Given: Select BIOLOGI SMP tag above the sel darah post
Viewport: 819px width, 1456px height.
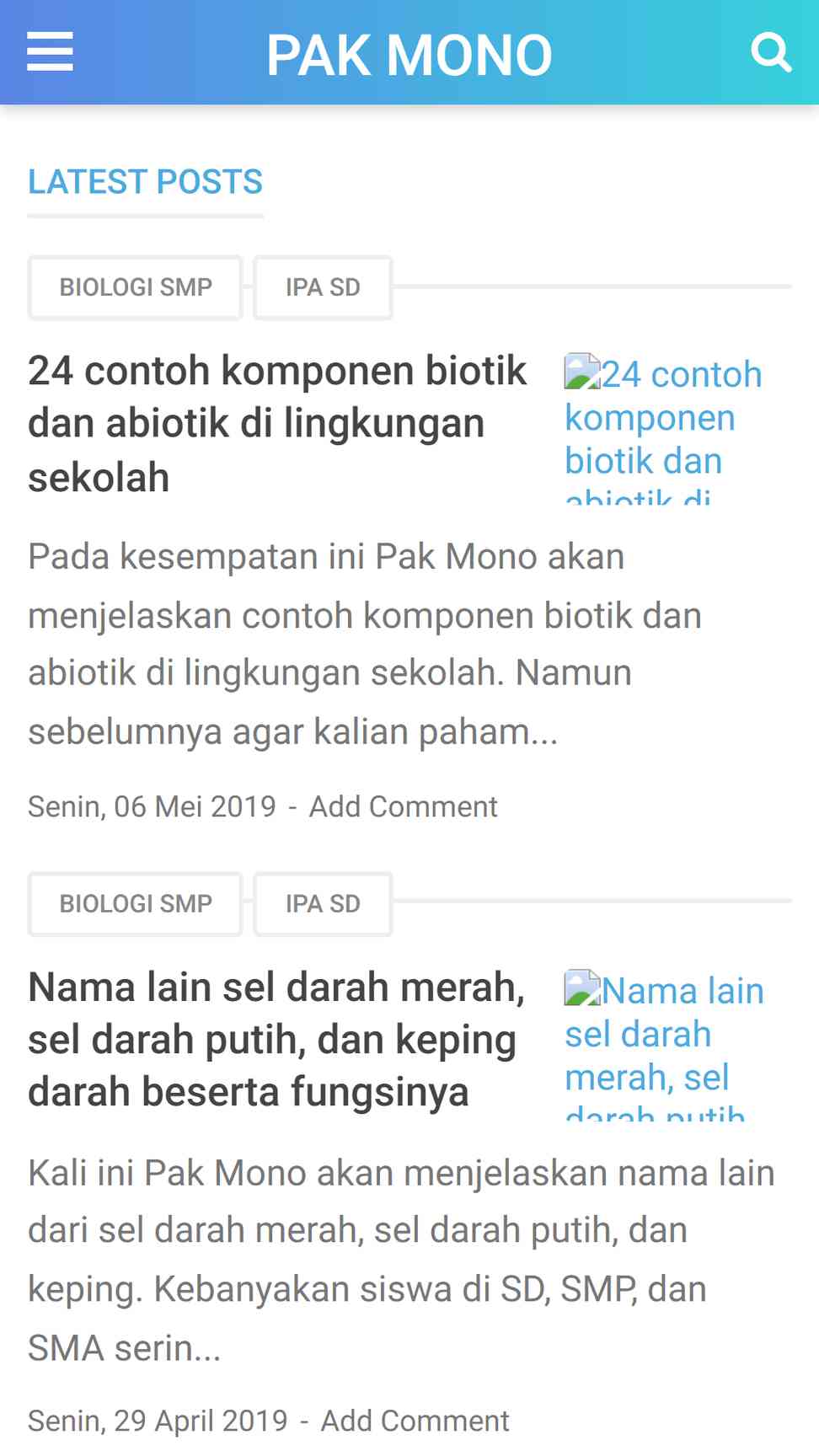Looking at the screenshot, I should click(136, 903).
